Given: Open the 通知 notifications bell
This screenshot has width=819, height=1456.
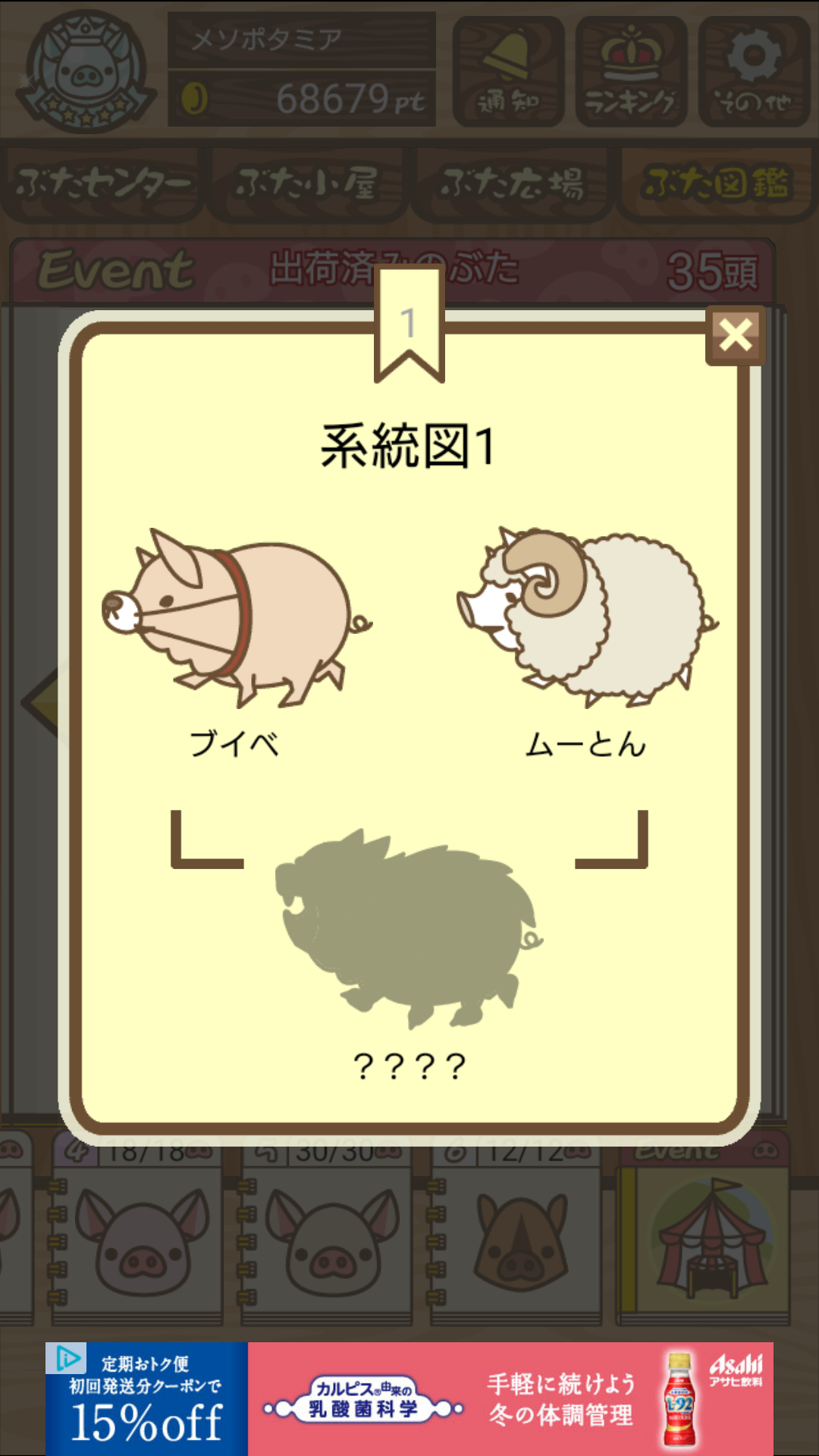Looking at the screenshot, I should (x=508, y=72).
